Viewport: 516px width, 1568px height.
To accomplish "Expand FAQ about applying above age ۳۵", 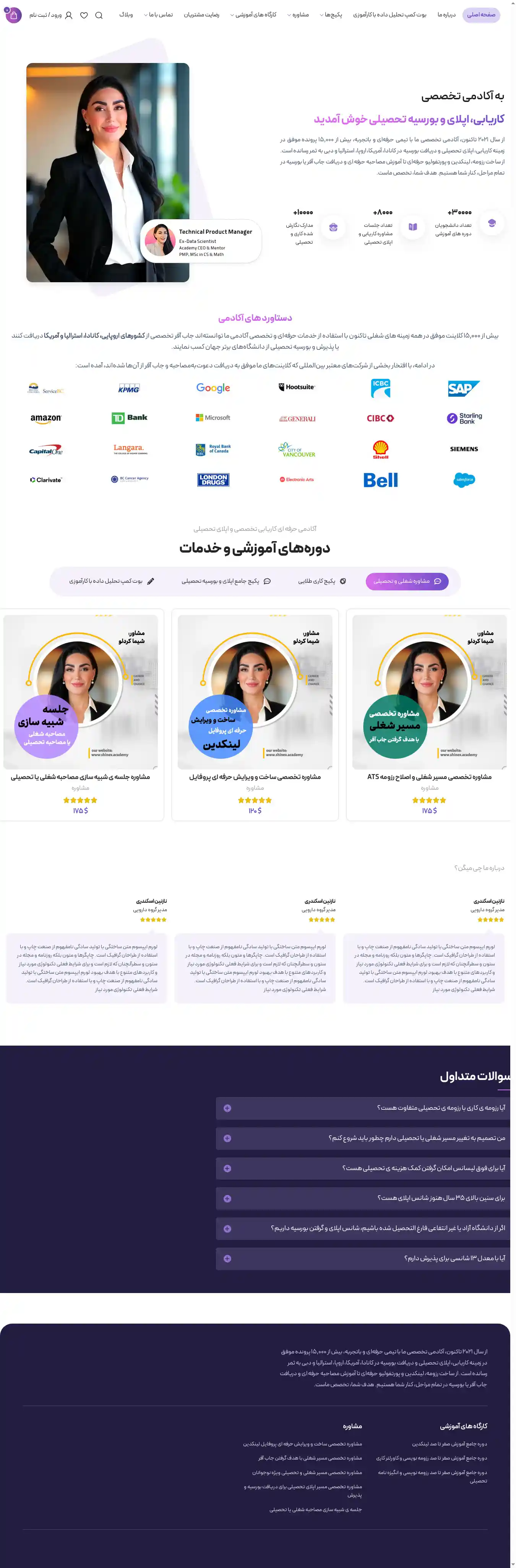I will click(362, 1198).
